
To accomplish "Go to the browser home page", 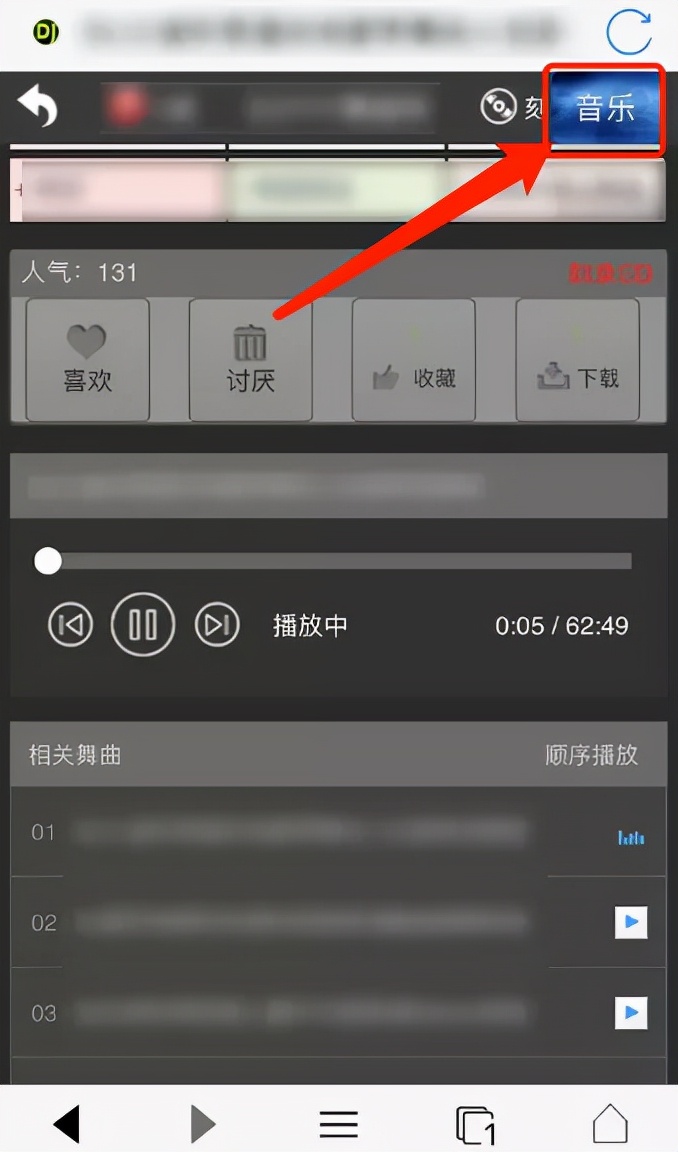I will click(x=610, y=1125).
